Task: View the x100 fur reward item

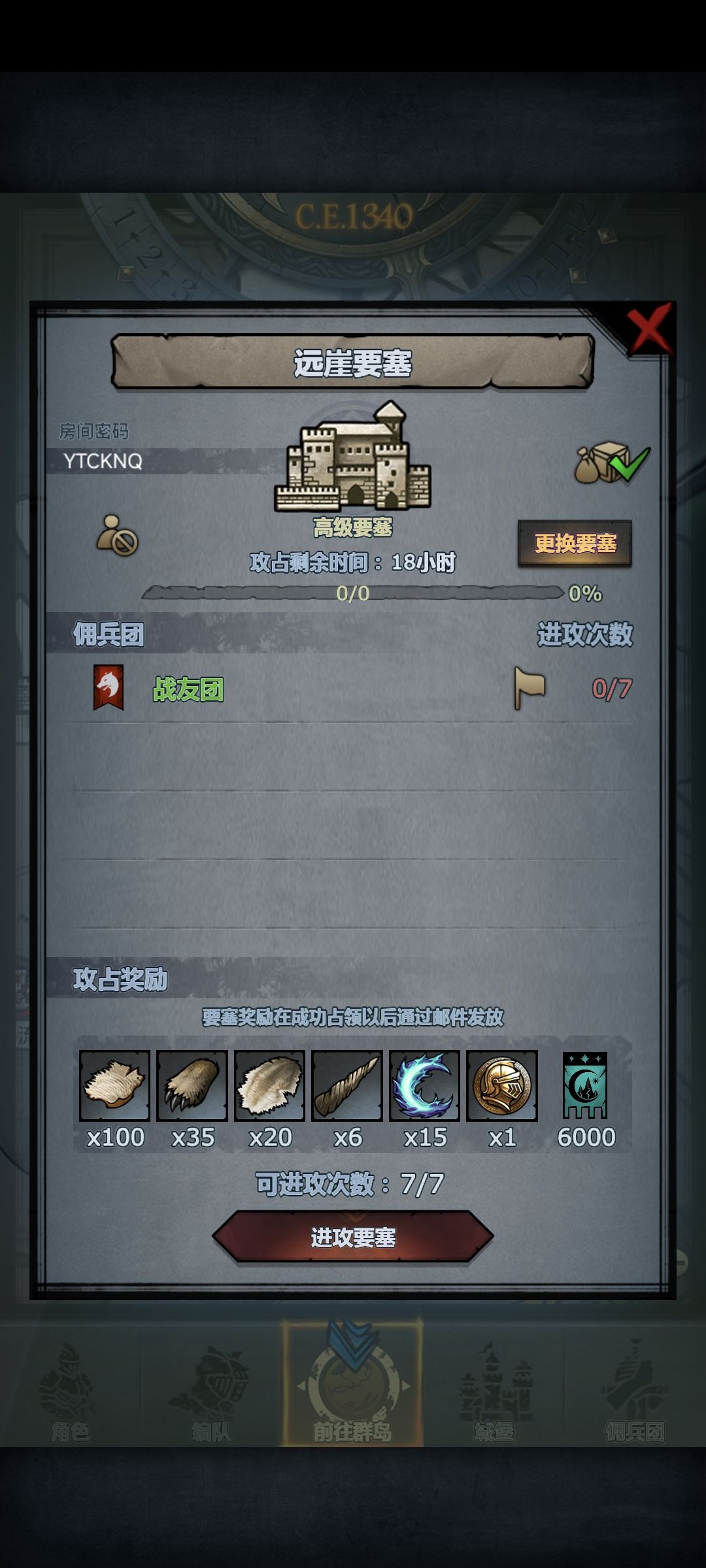Action: click(114, 1085)
